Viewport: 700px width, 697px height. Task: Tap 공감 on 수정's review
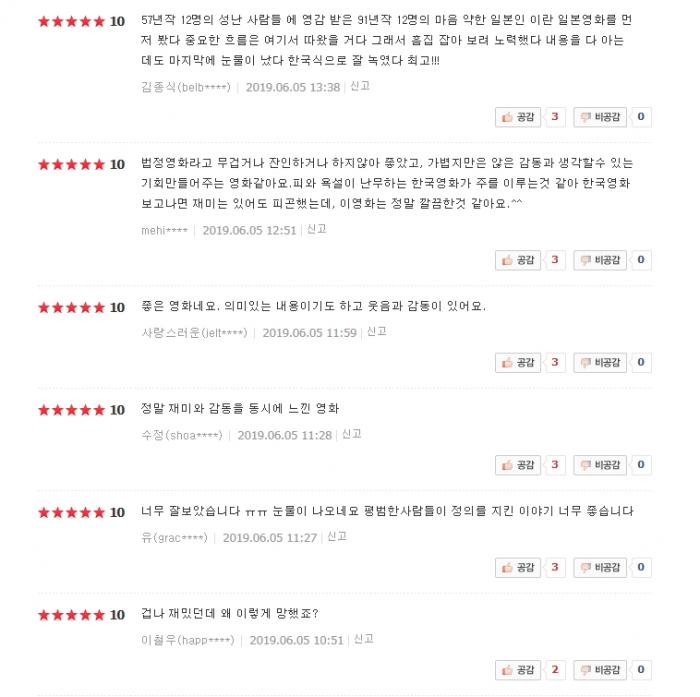point(519,465)
